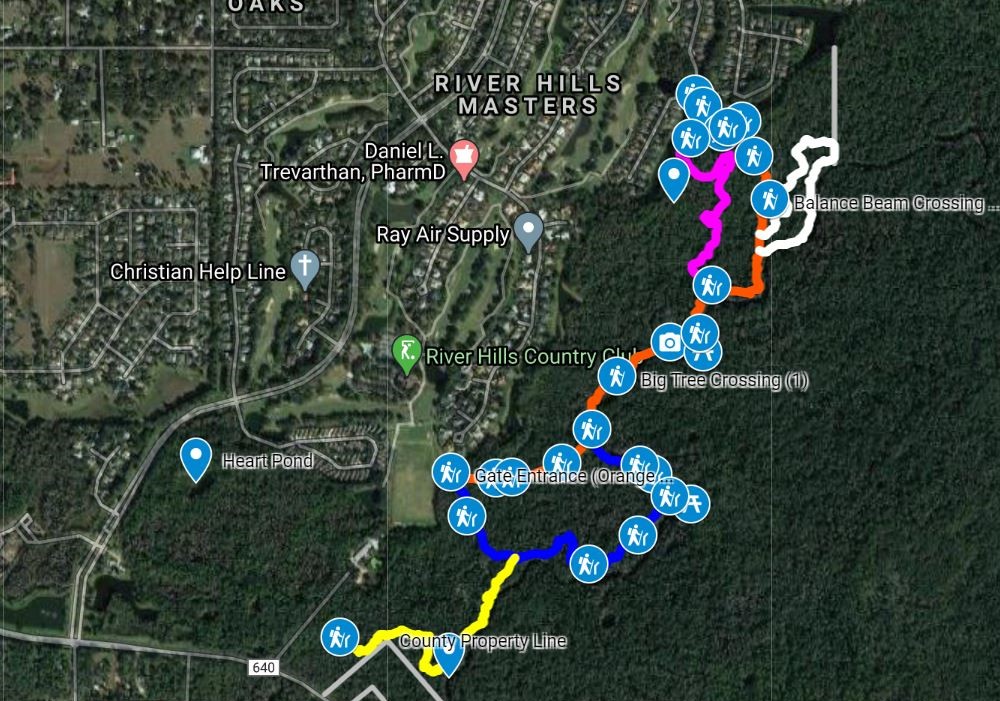Image resolution: width=1000 pixels, height=701 pixels.
Task: Open the Heart Pond marker
Action: pyautogui.click(x=195, y=457)
